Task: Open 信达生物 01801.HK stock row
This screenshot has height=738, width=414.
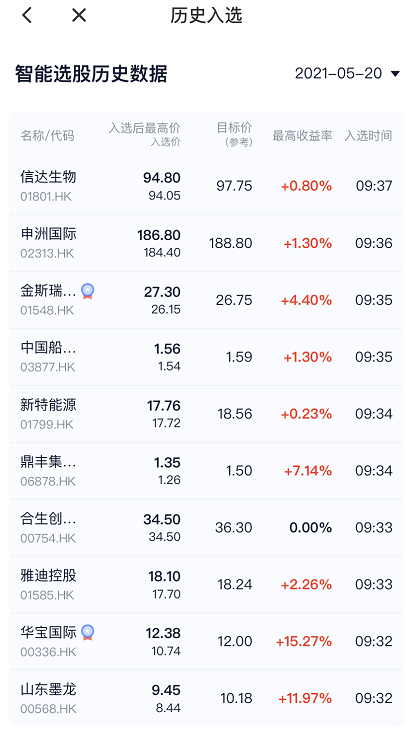Action: 207,186
